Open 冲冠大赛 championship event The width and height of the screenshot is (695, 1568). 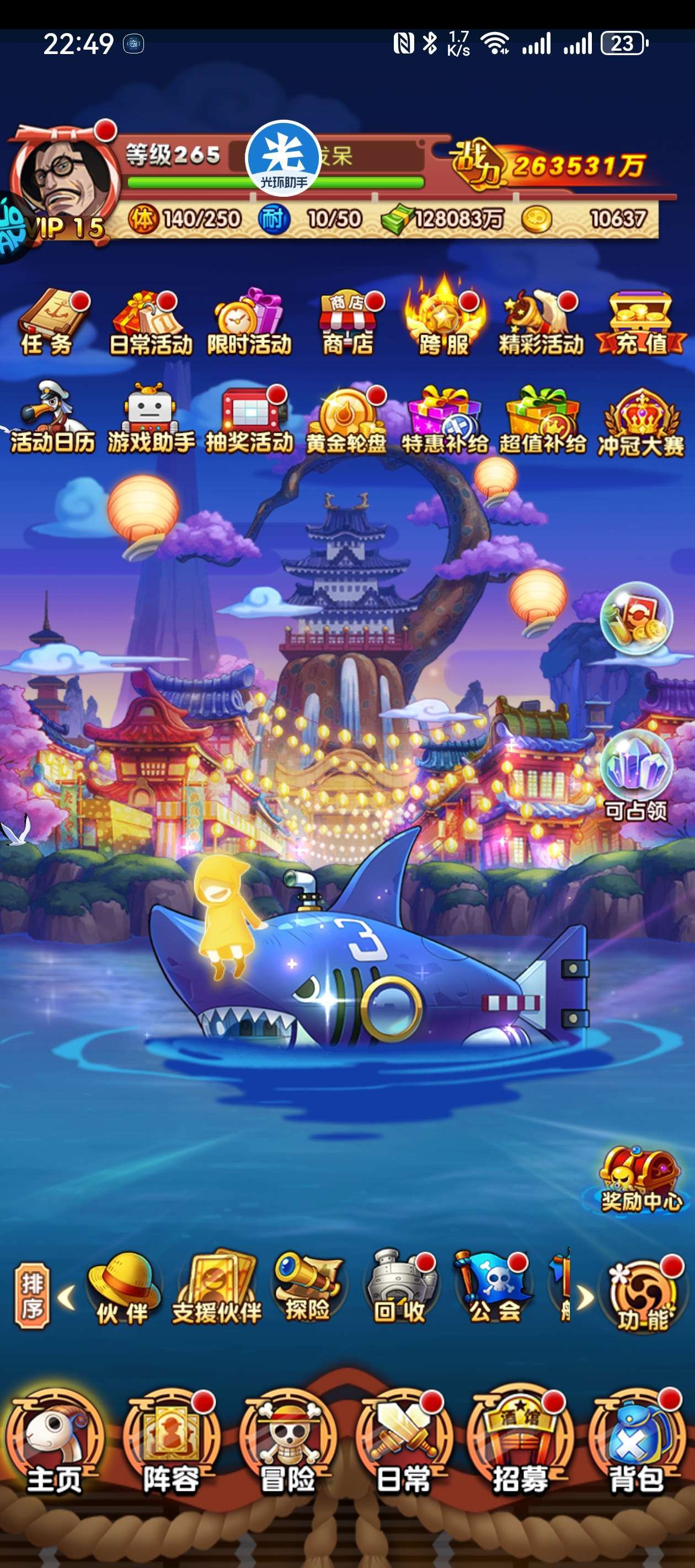tap(641, 421)
